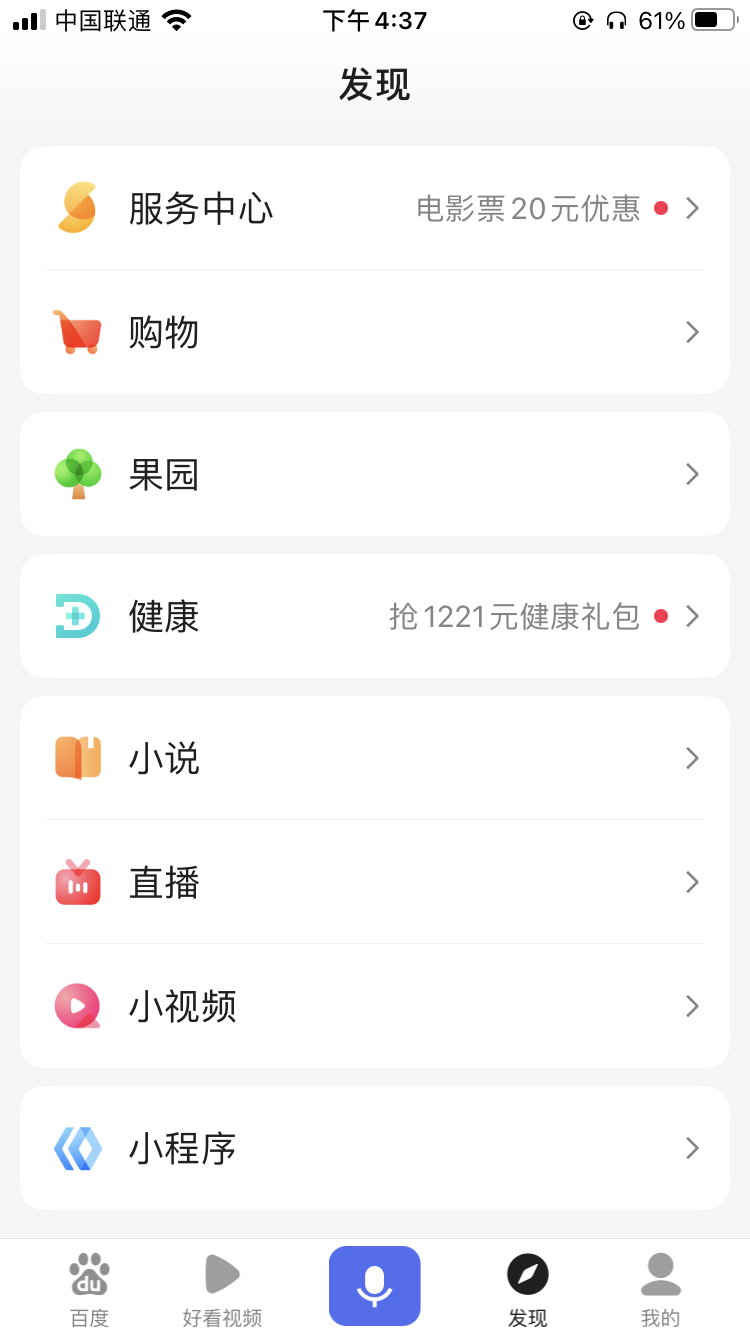Viewport: 750px width, 1334px height.
Task: Open the 健康 health section
Action: (x=374, y=616)
